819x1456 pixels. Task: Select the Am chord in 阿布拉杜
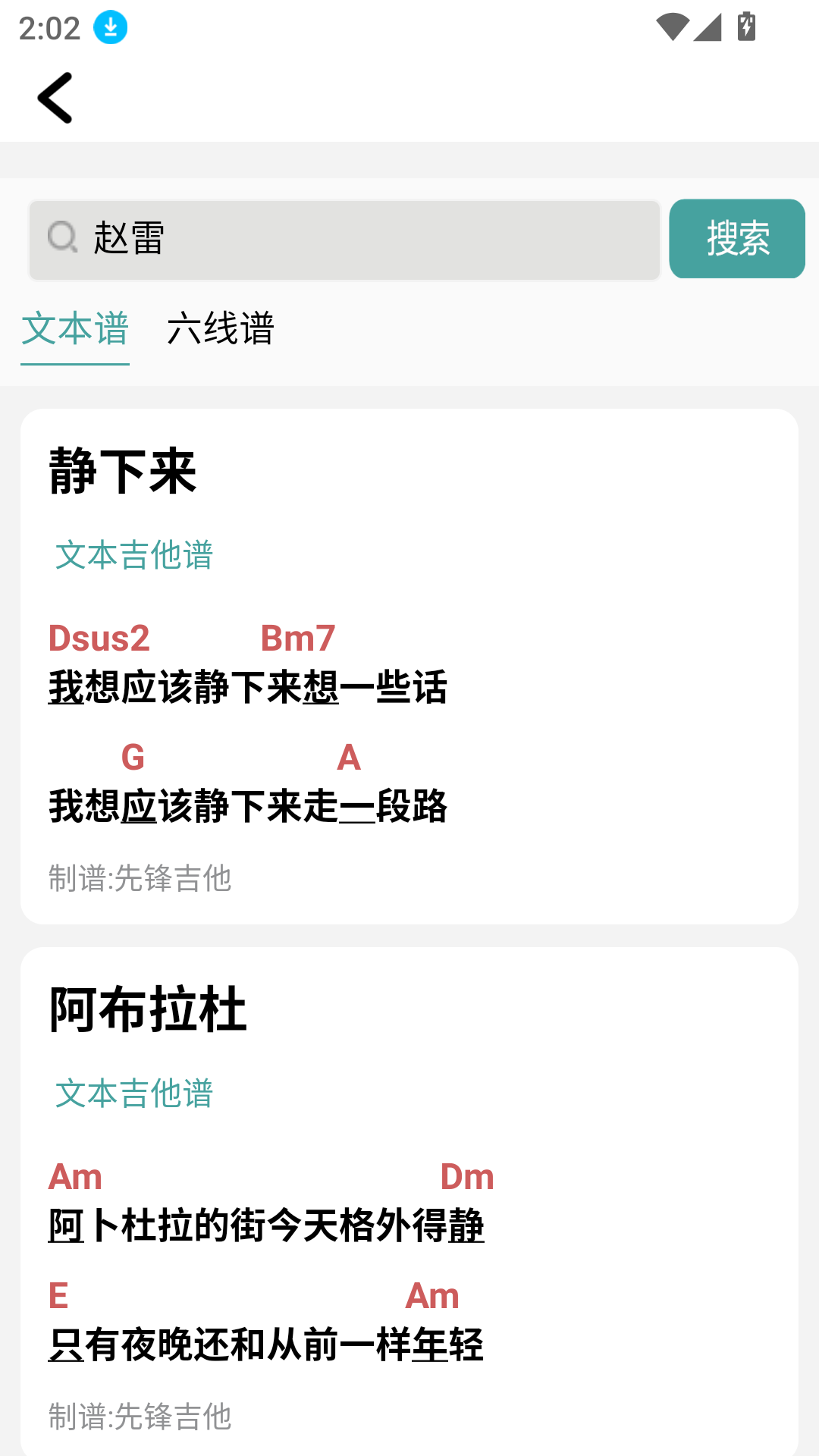tap(77, 1177)
